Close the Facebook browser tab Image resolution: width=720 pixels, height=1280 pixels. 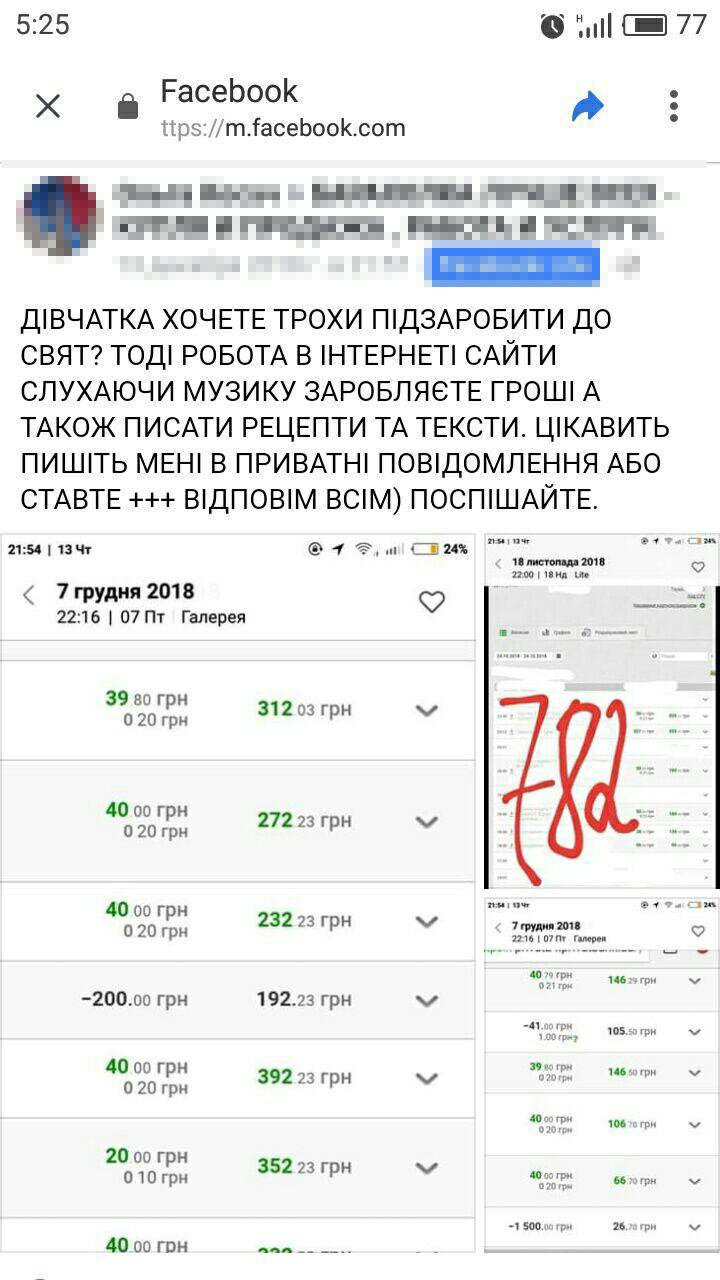tap(48, 106)
